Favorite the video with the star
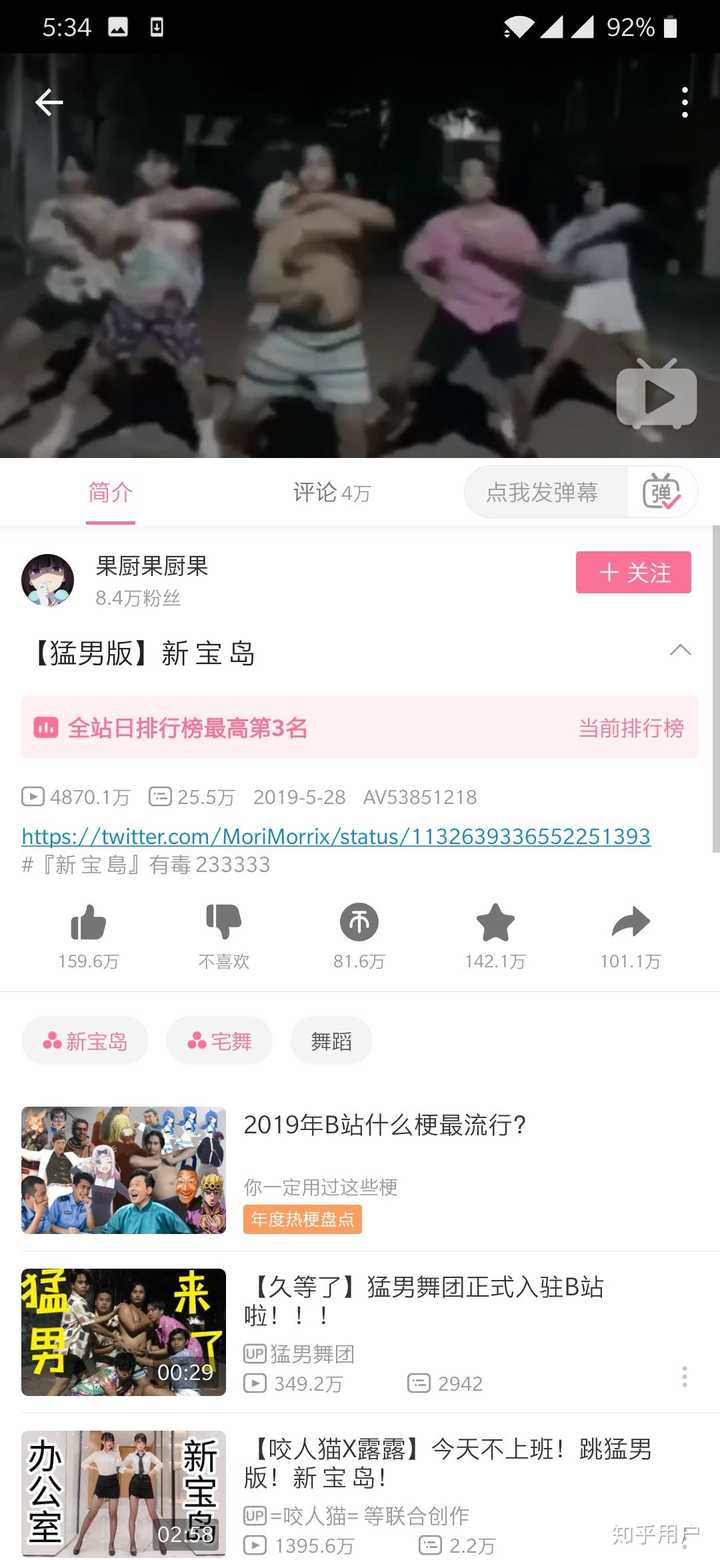The height and width of the screenshot is (1560, 720). click(x=495, y=923)
